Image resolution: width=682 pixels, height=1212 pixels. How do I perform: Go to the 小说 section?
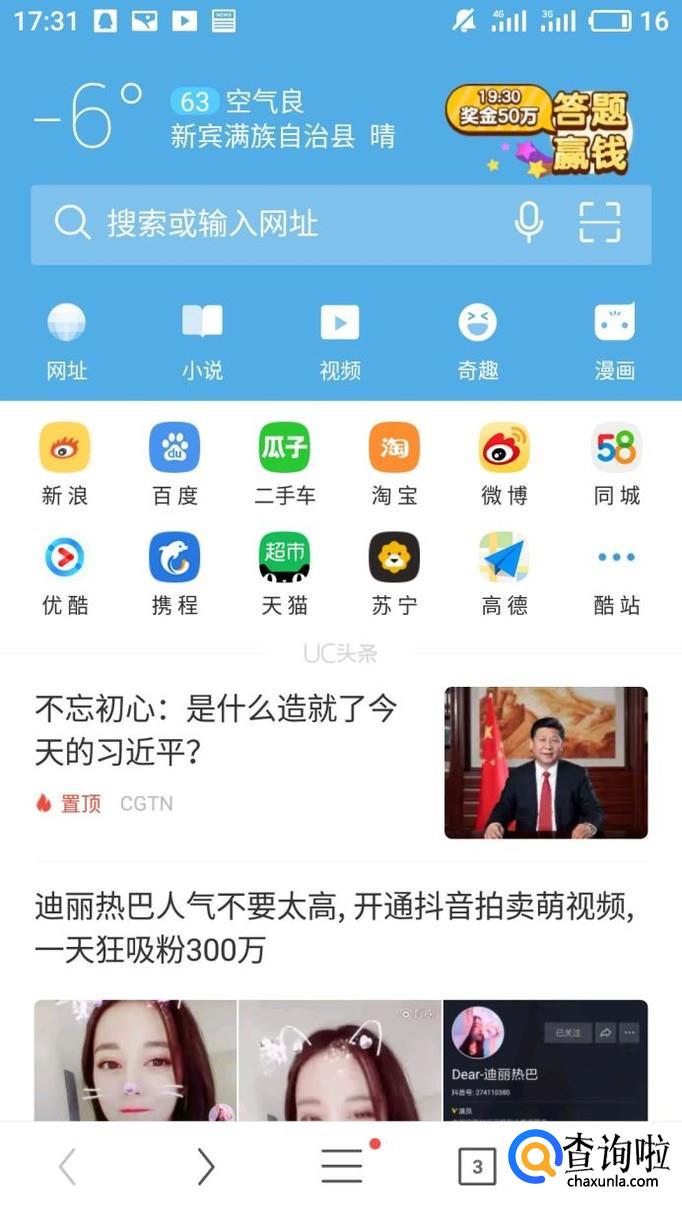[x=202, y=342]
